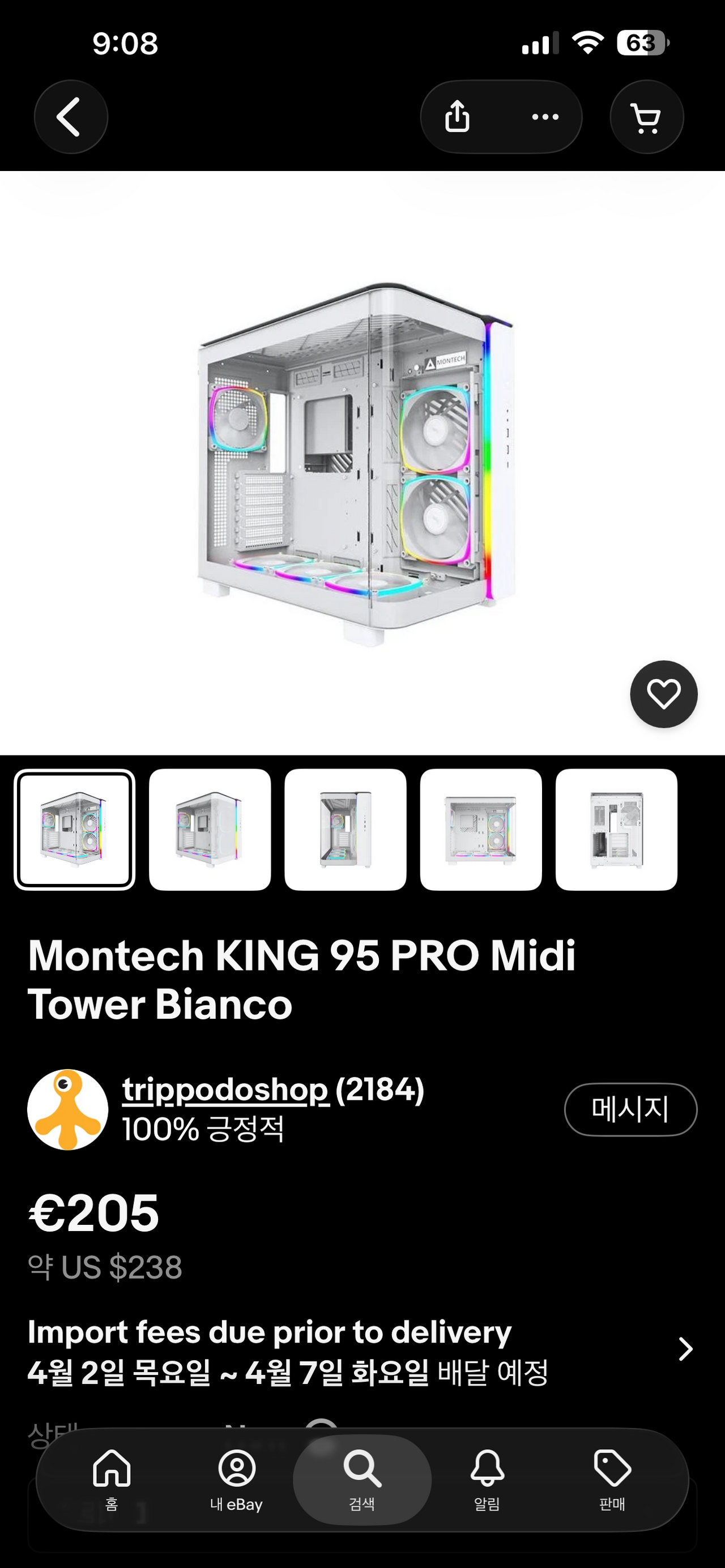Image resolution: width=725 pixels, height=1568 pixels.
Task: Open the trippodoshop seller profile
Action: (x=225, y=1090)
